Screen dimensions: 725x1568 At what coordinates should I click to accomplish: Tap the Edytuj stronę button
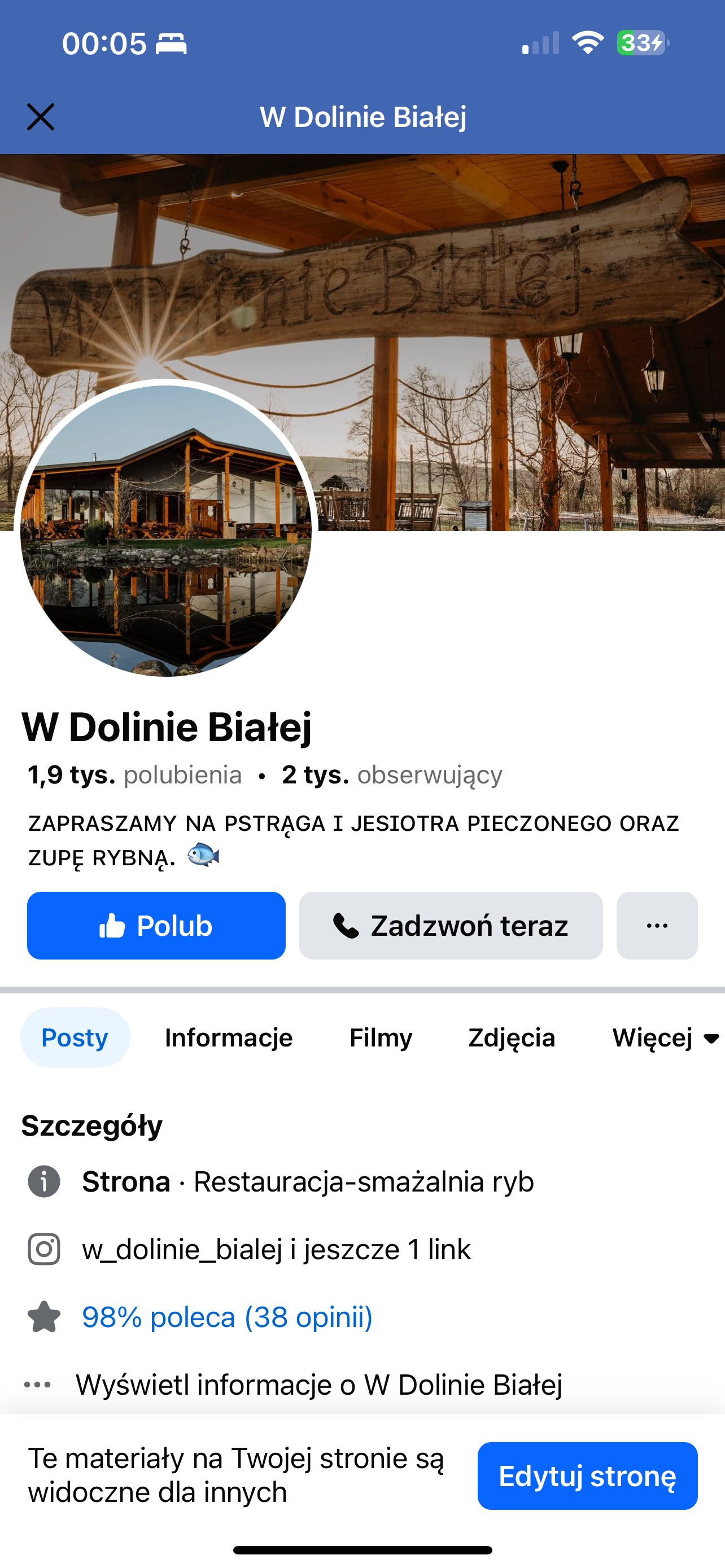click(x=587, y=1475)
